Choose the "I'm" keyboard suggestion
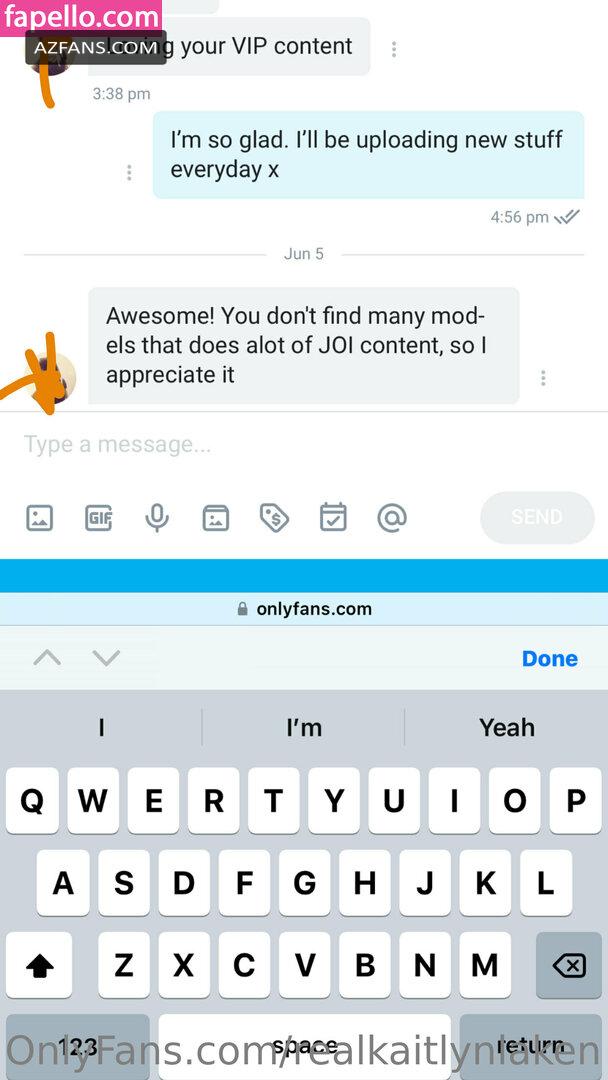608x1080 pixels. tap(304, 727)
